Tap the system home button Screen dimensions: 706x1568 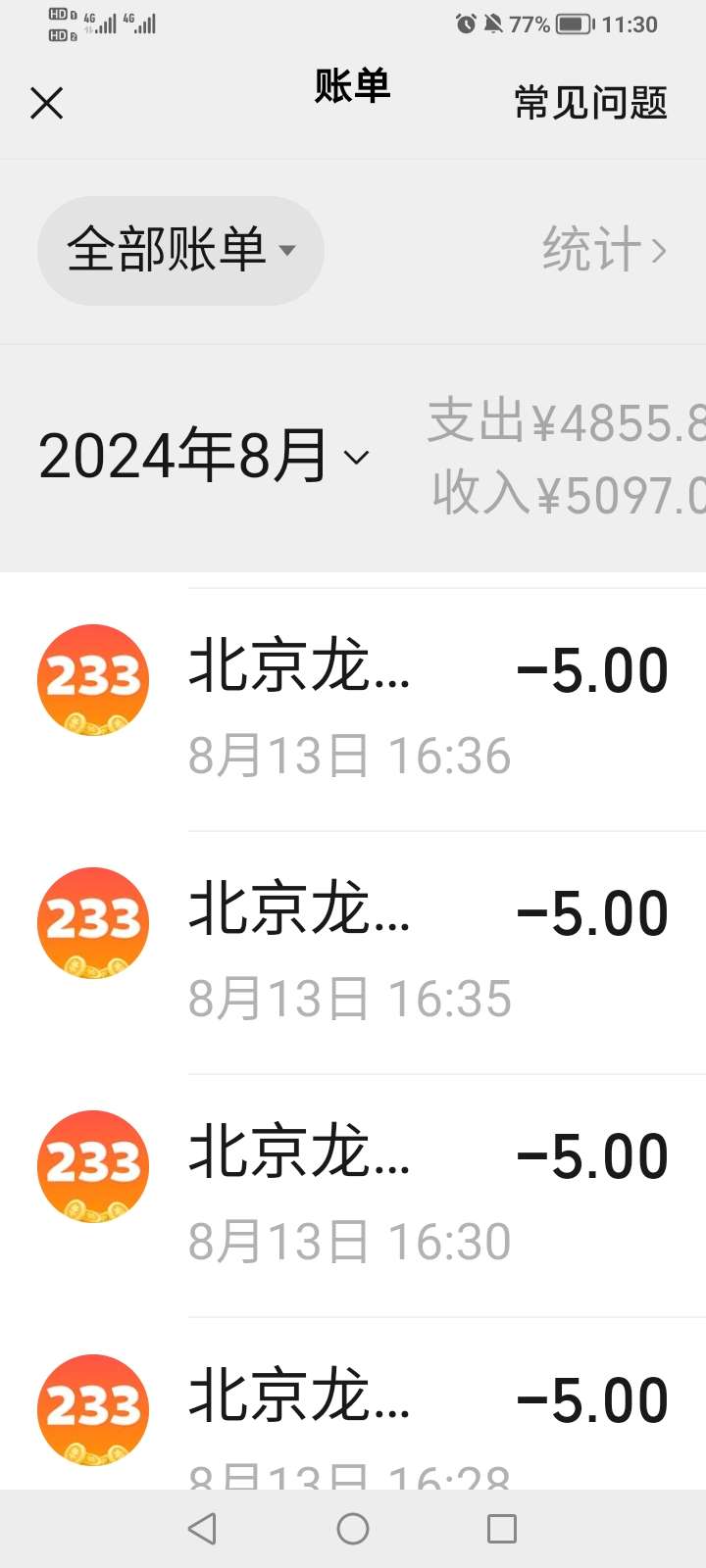pos(353,1529)
